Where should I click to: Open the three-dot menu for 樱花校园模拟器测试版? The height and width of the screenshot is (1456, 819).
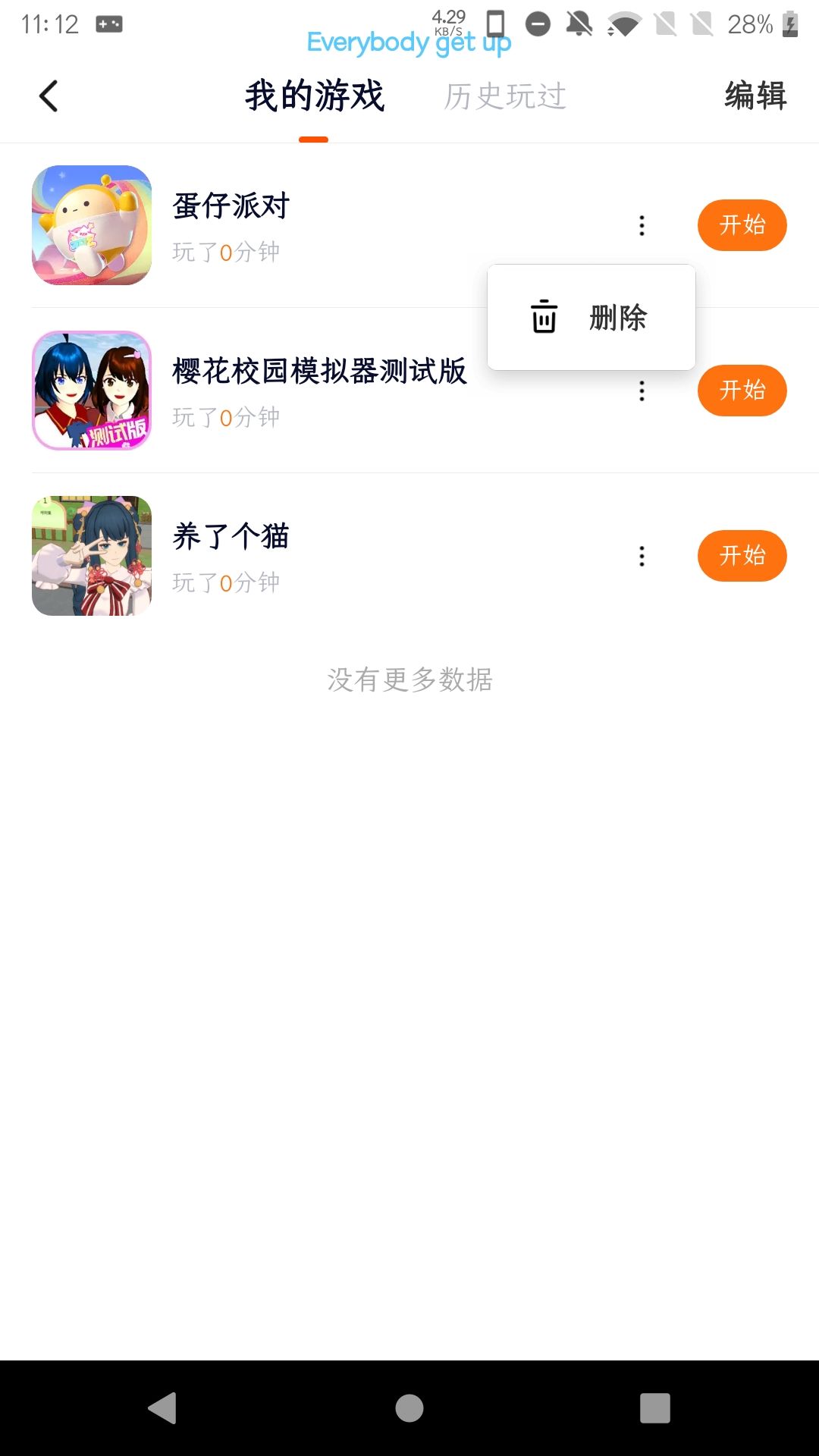[642, 391]
